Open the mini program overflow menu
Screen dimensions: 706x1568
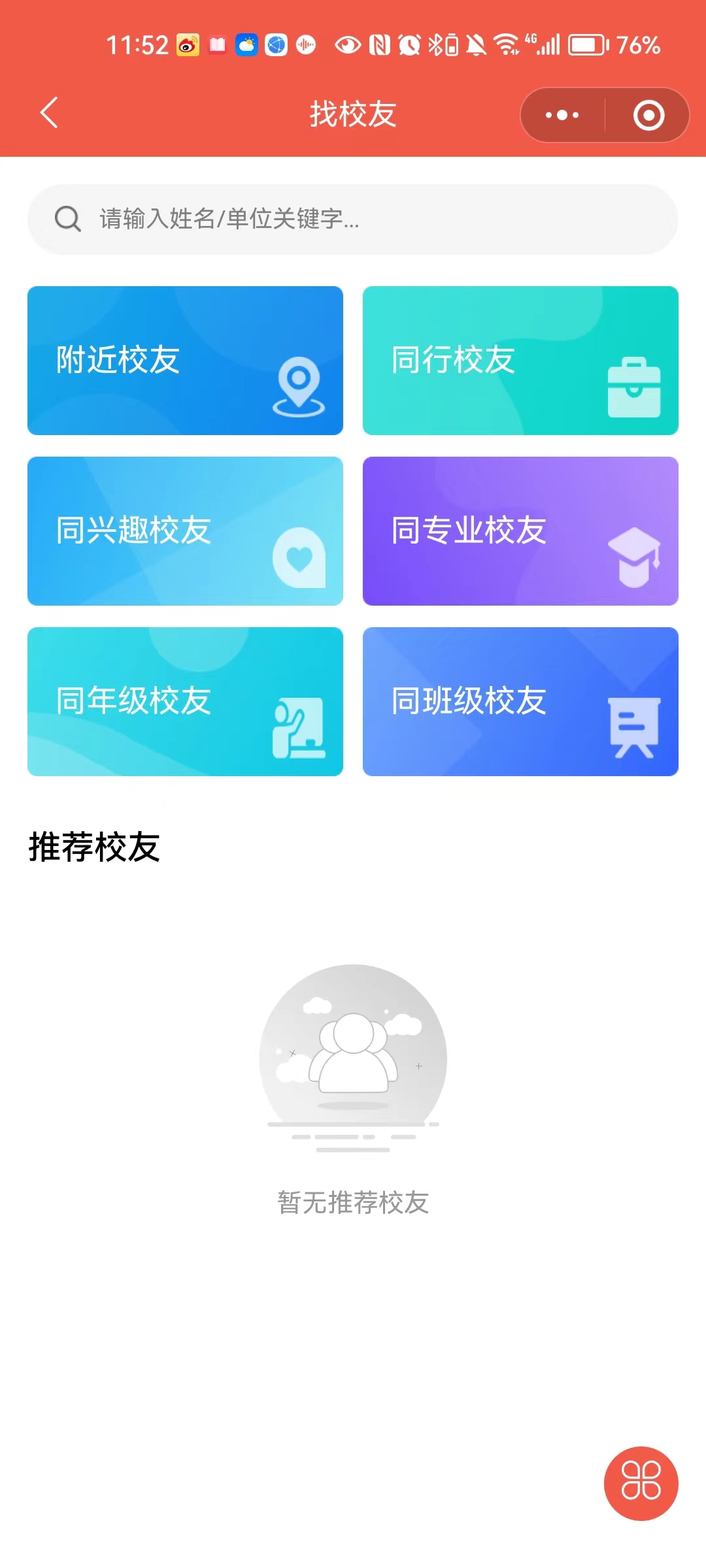[x=562, y=115]
